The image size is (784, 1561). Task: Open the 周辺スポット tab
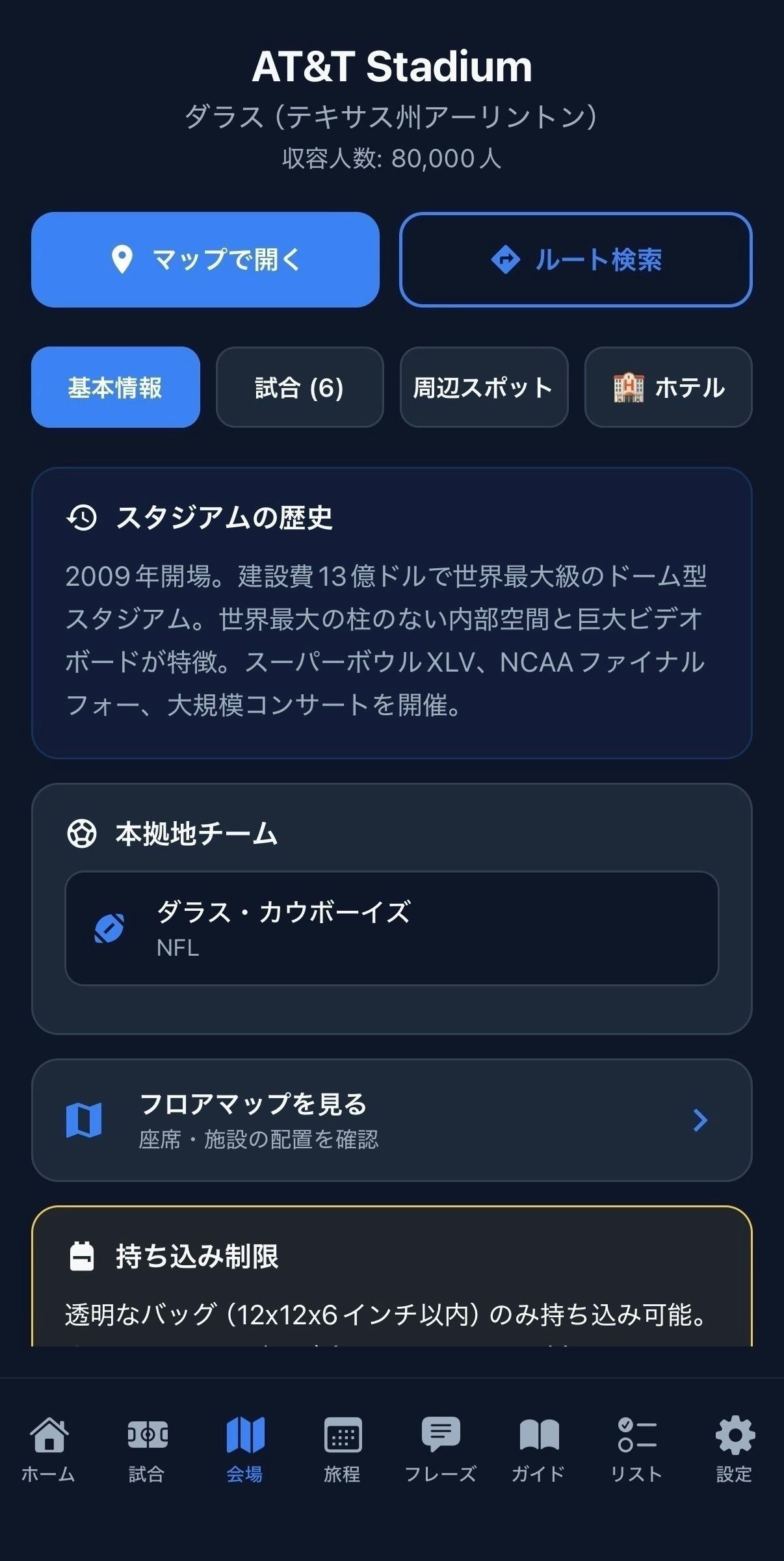484,387
